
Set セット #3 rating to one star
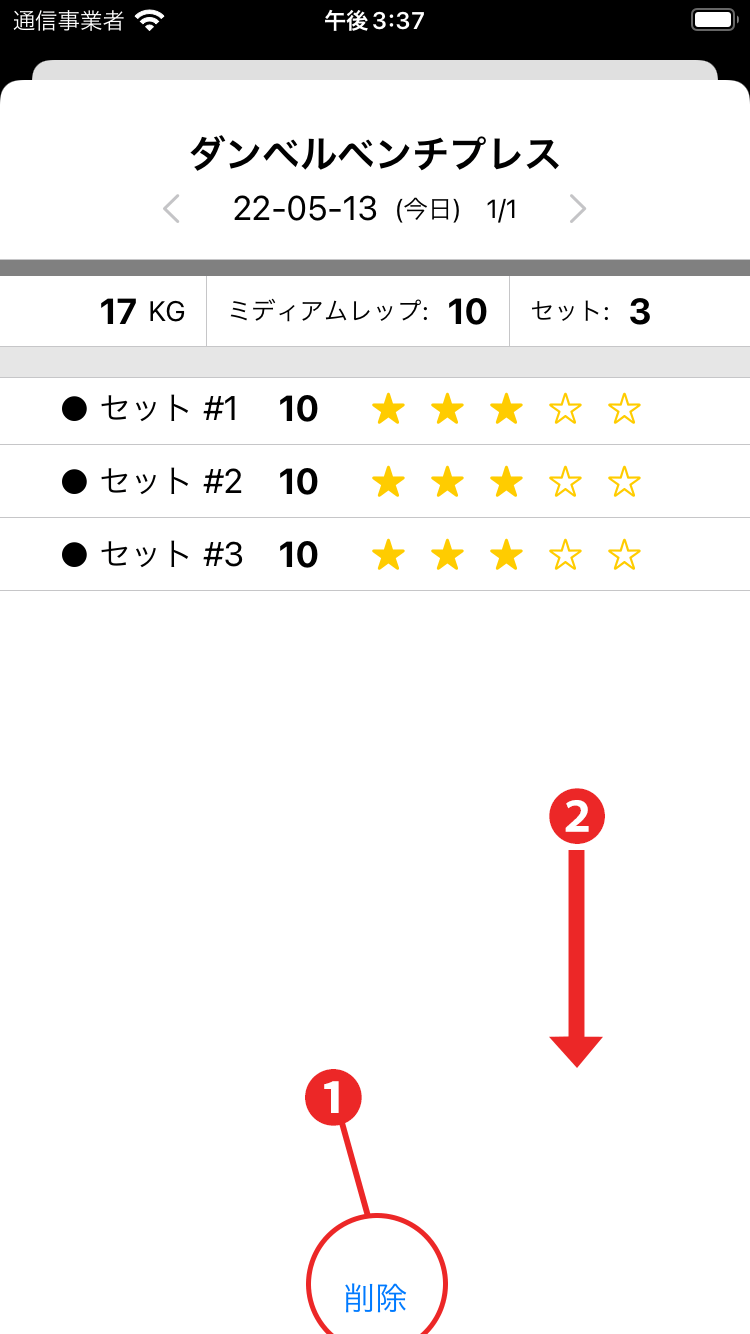tap(388, 555)
